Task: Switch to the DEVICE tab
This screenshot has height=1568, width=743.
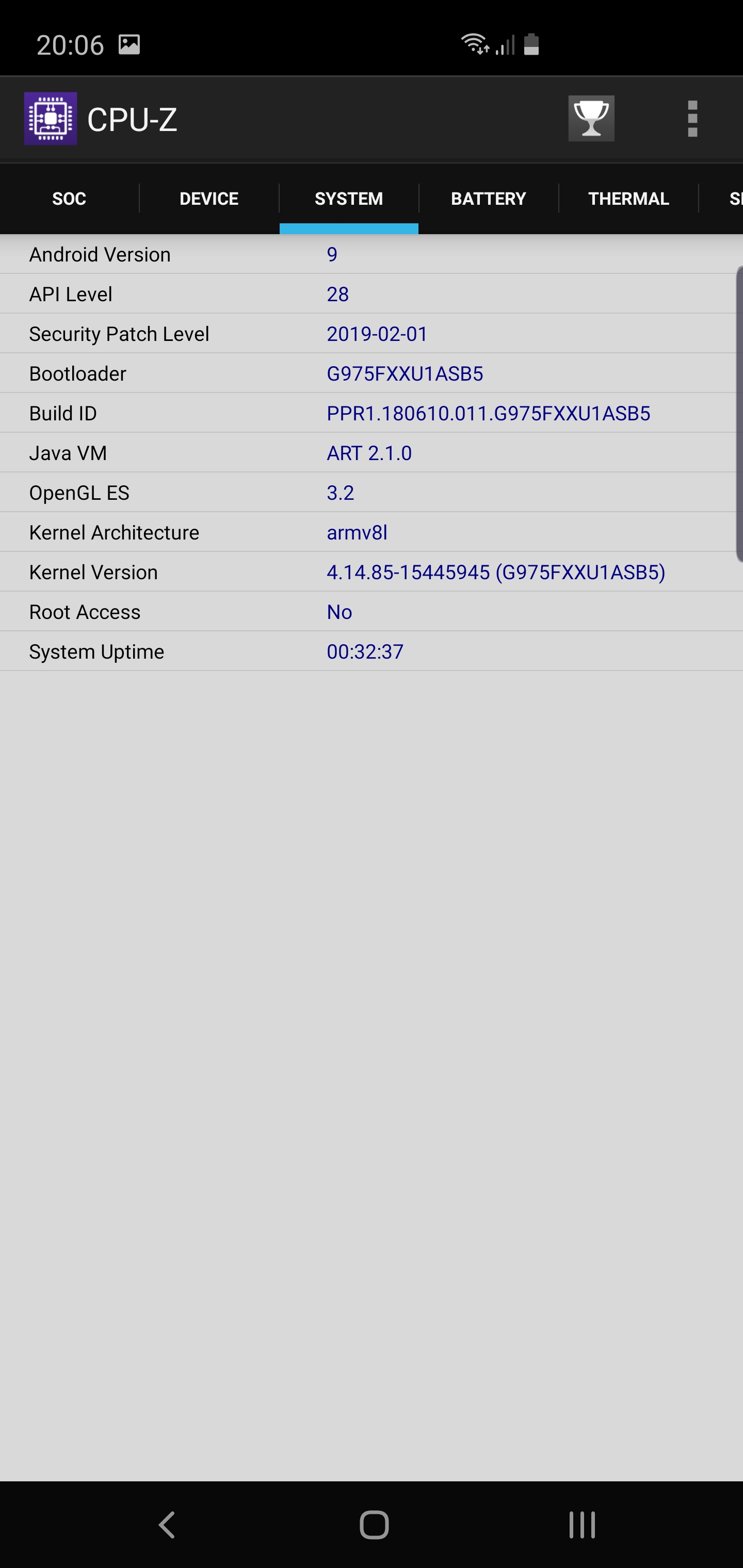Action: click(x=209, y=199)
